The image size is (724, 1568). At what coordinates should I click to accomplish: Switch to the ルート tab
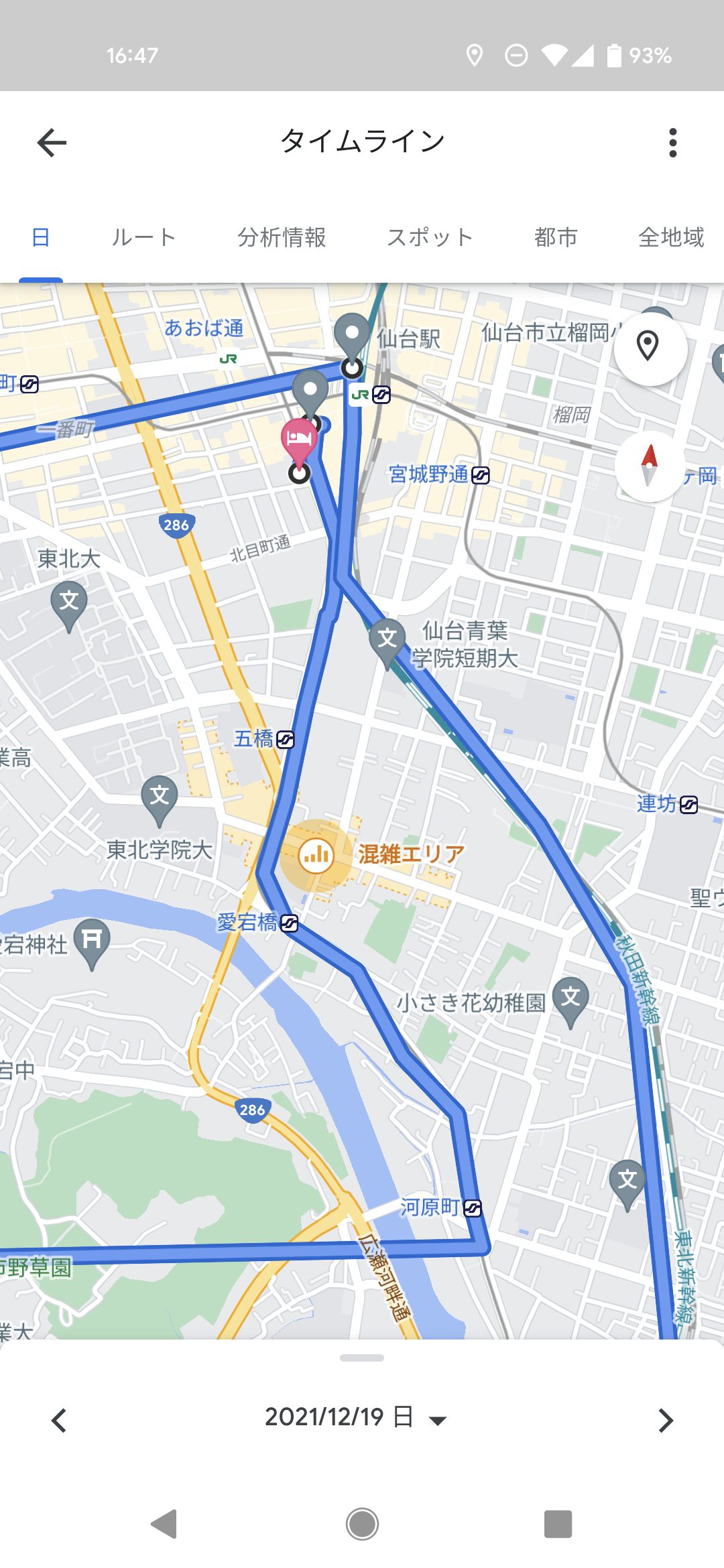click(x=143, y=237)
